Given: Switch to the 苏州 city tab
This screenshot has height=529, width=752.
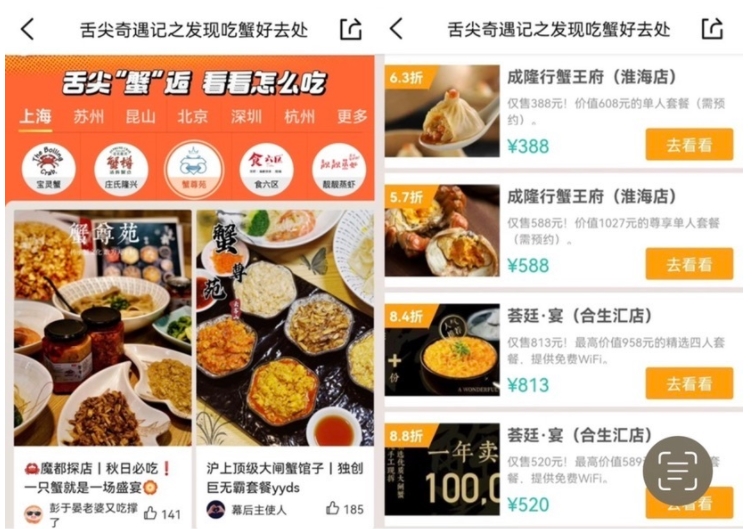Looking at the screenshot, I should pyautogui.click(x=88, y=116).
